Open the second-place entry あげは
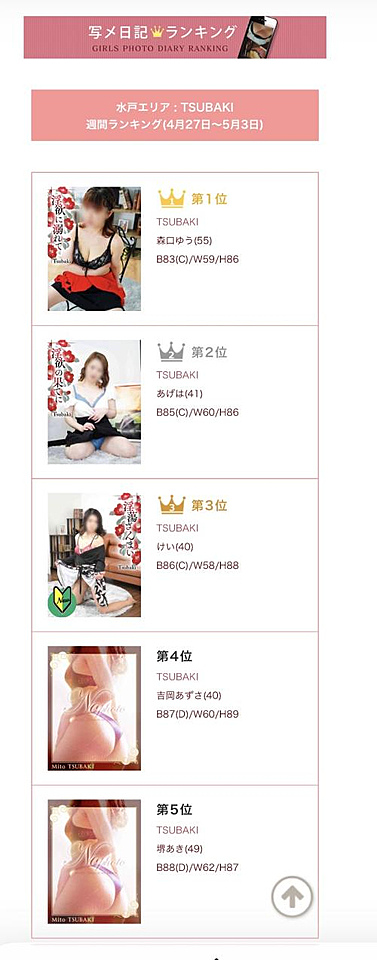Screen dimensions: 377x960 click(175, 402)
